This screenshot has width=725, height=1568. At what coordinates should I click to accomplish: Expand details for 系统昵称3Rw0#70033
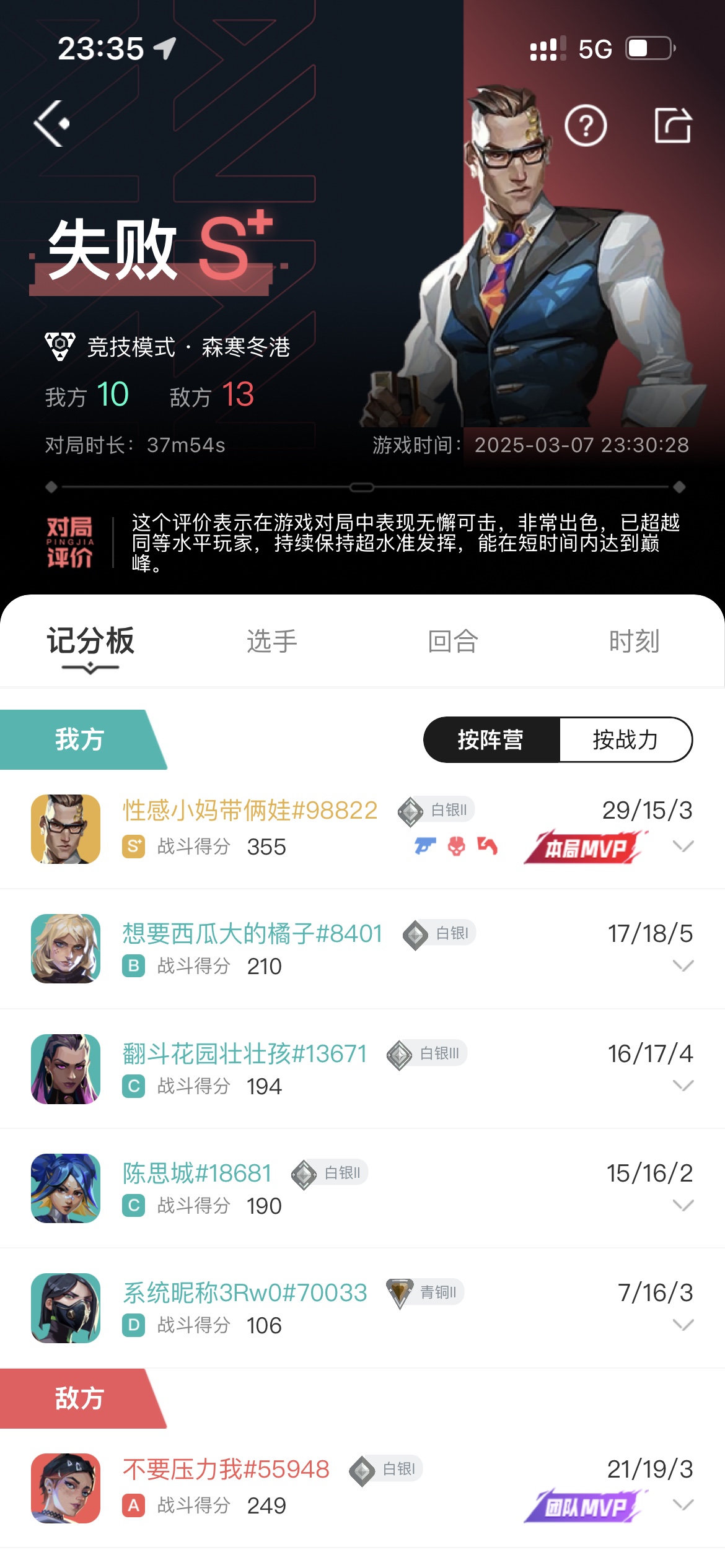point(683,1325)
